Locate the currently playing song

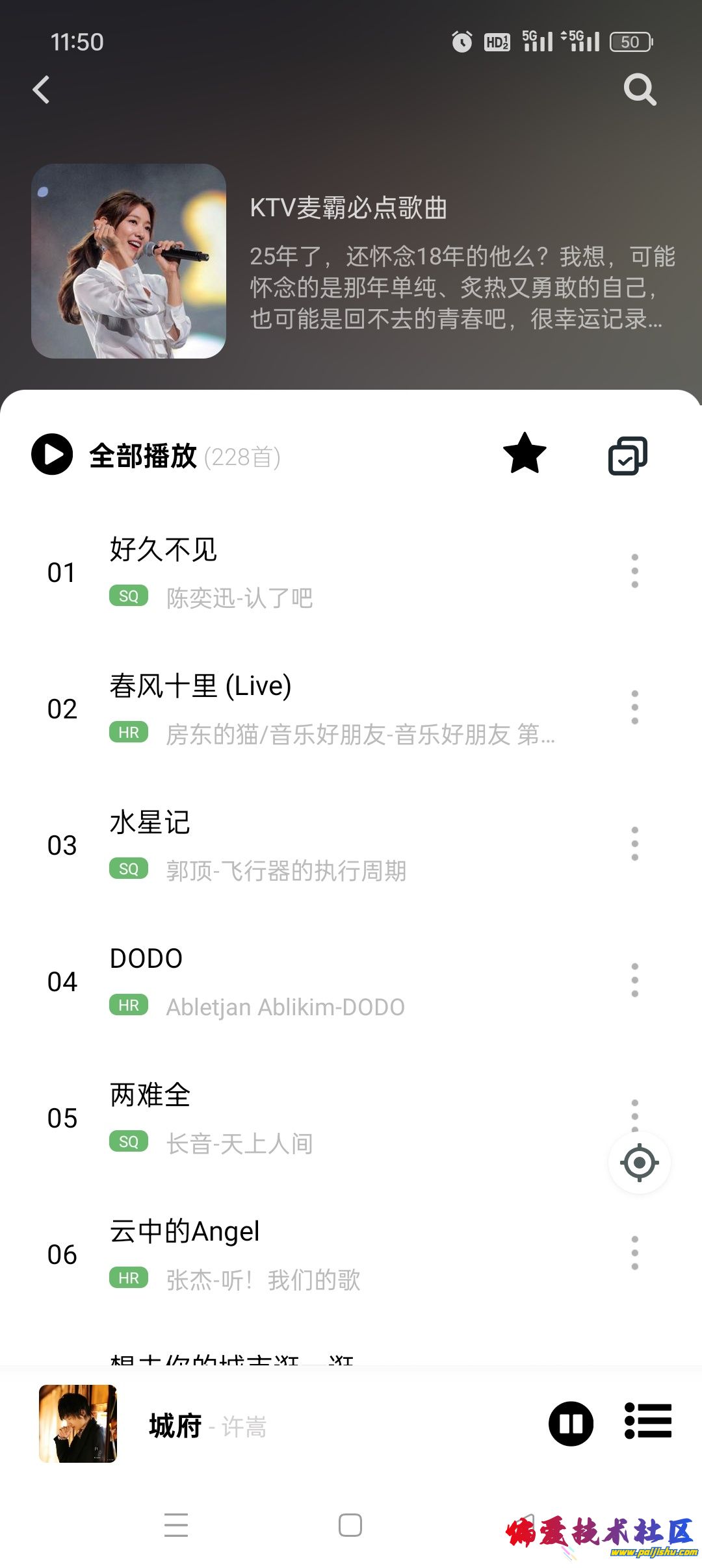point(640,1163)
